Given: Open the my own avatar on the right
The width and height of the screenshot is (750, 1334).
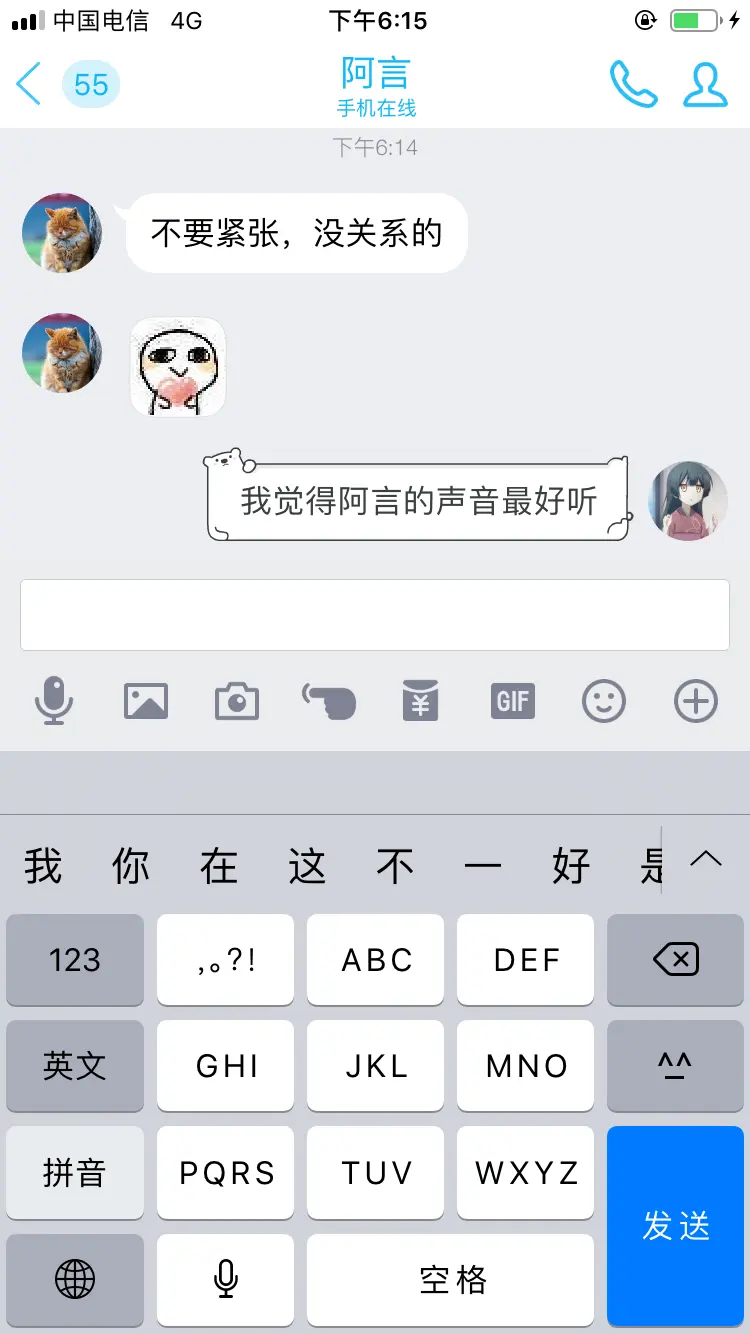Looking at the screenshot, I should [687, 501].
